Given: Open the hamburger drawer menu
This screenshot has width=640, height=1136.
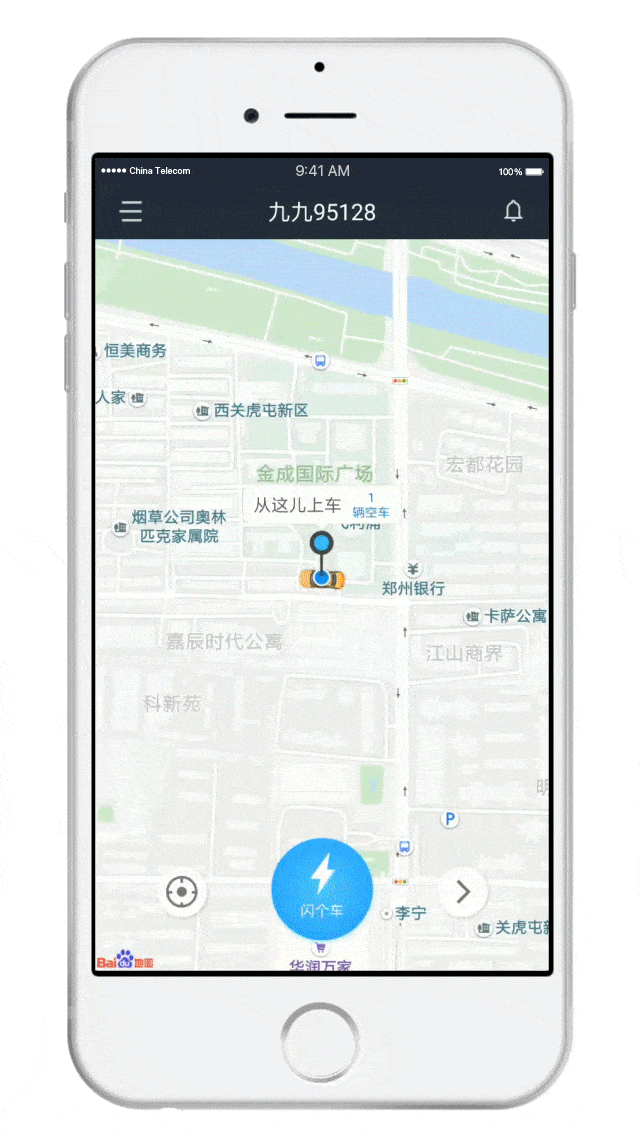Looking at the screenshot, I should coord(131,212).
